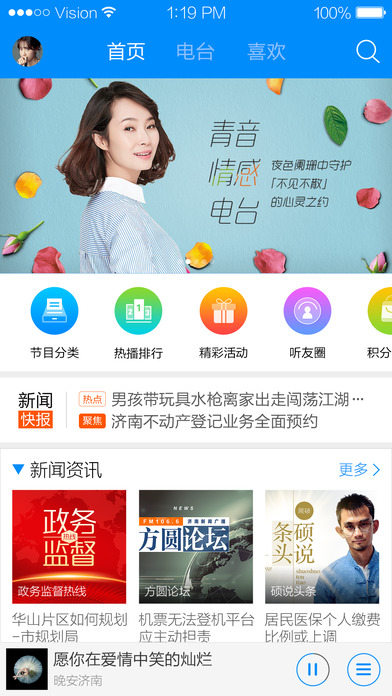Switch to the 喜欢 tab
The width and height of the screenshot is (392, 696).
pos(266,51)
